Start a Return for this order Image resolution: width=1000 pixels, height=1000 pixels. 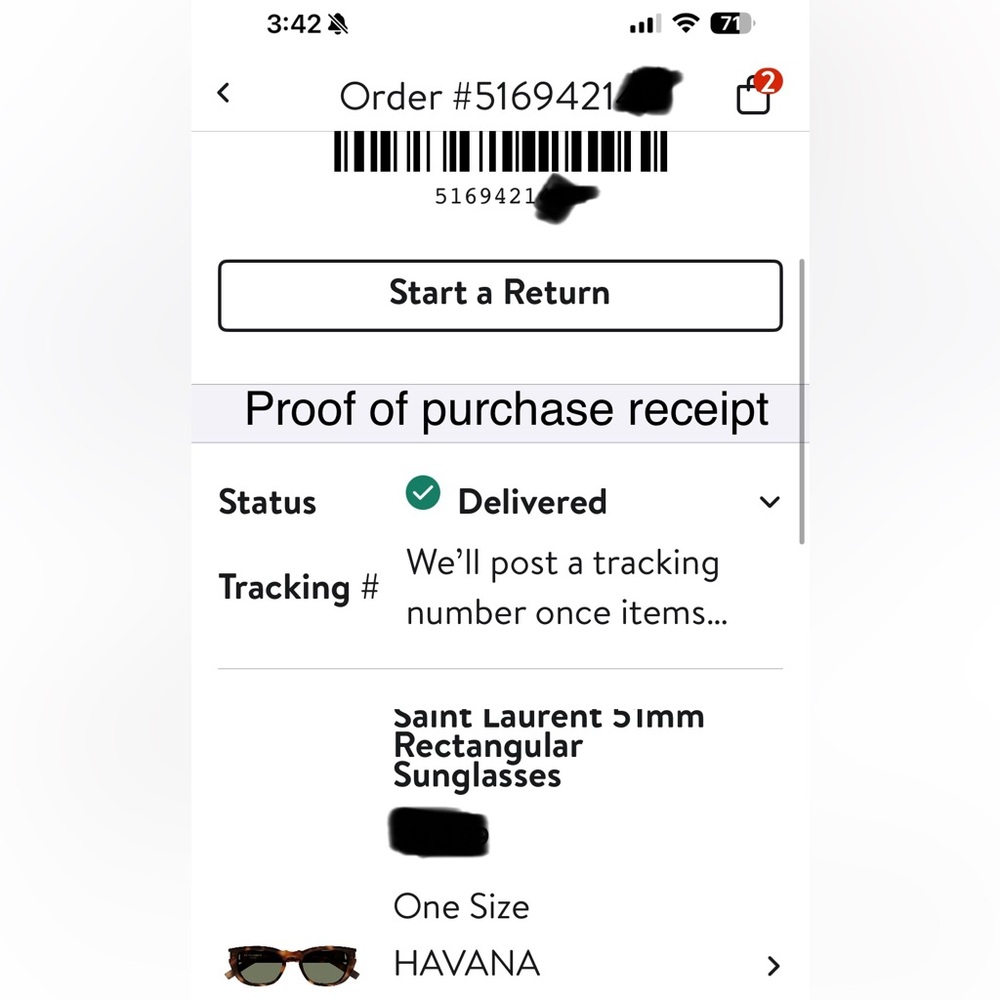coord(500,295)
